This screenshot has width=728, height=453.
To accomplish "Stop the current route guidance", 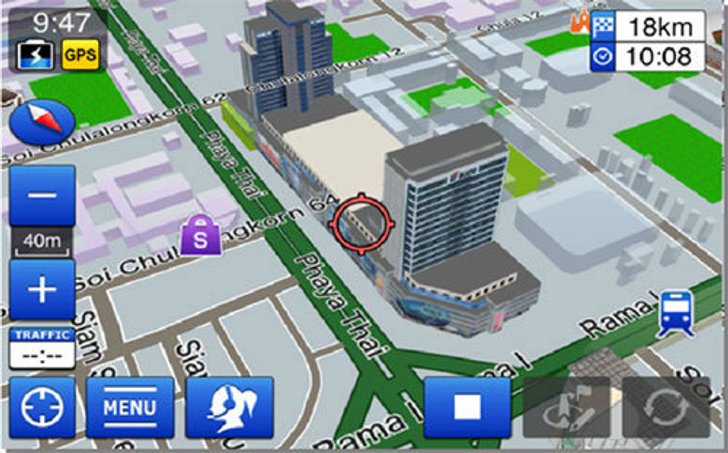I will click(x=468, y=407).
